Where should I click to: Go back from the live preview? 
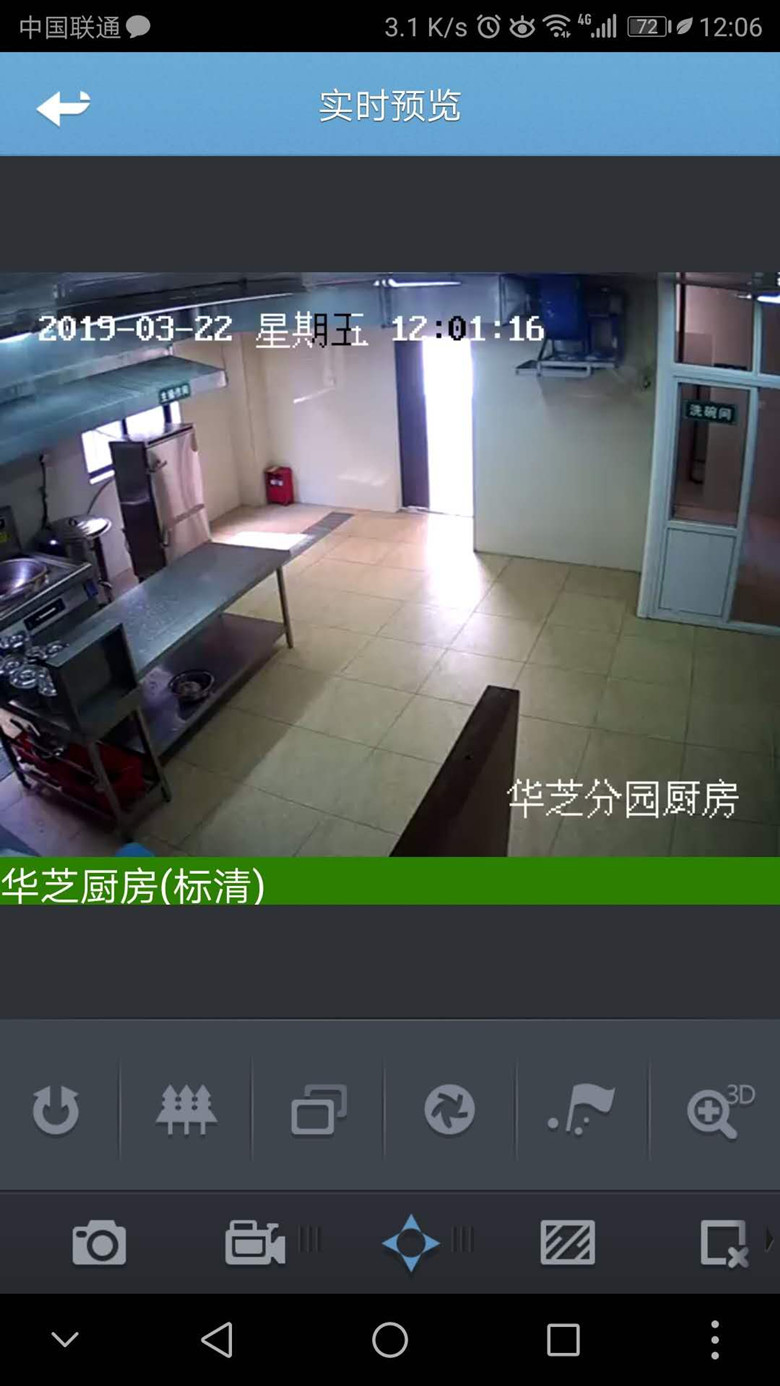click(63, 107)
